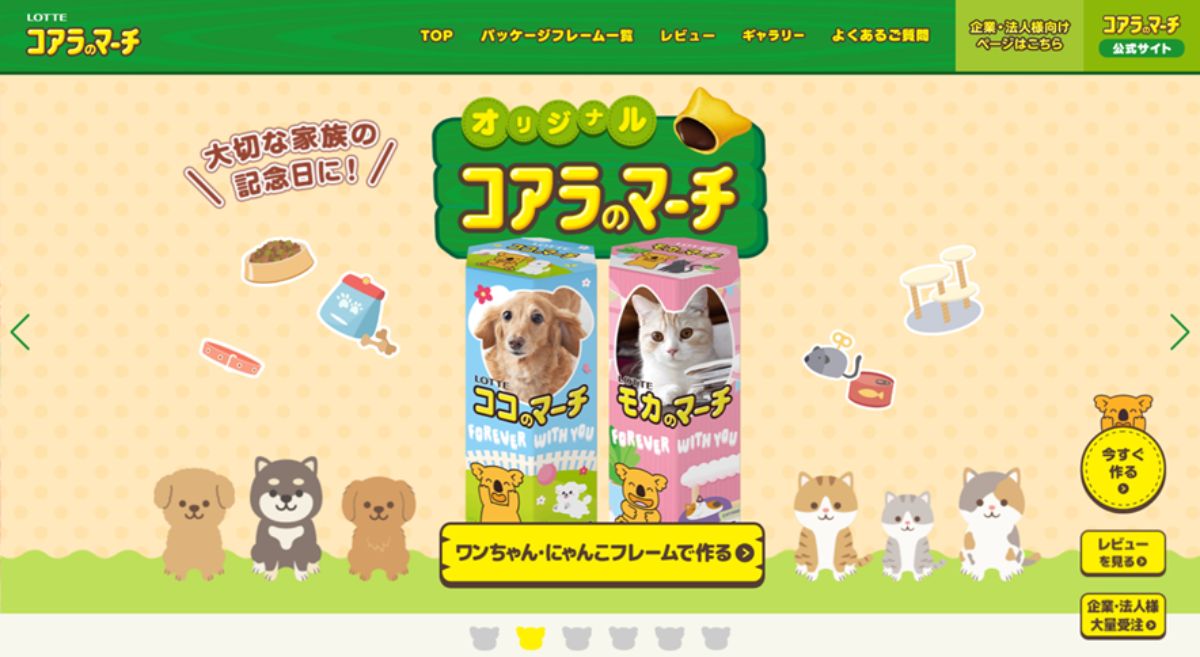The image size is (1200, 657).
Task: Tap ワンちゃん・にゃんこフレームで作る button
Action: point(602,553)
